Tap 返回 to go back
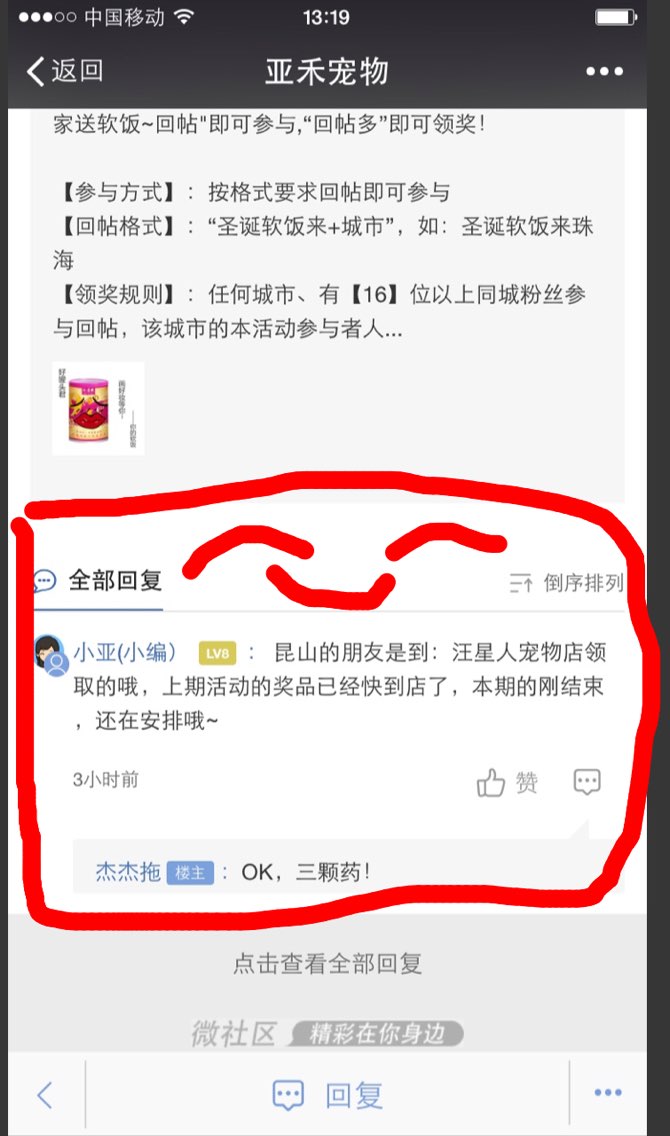The image size is (670, 1136). (64, 71)
